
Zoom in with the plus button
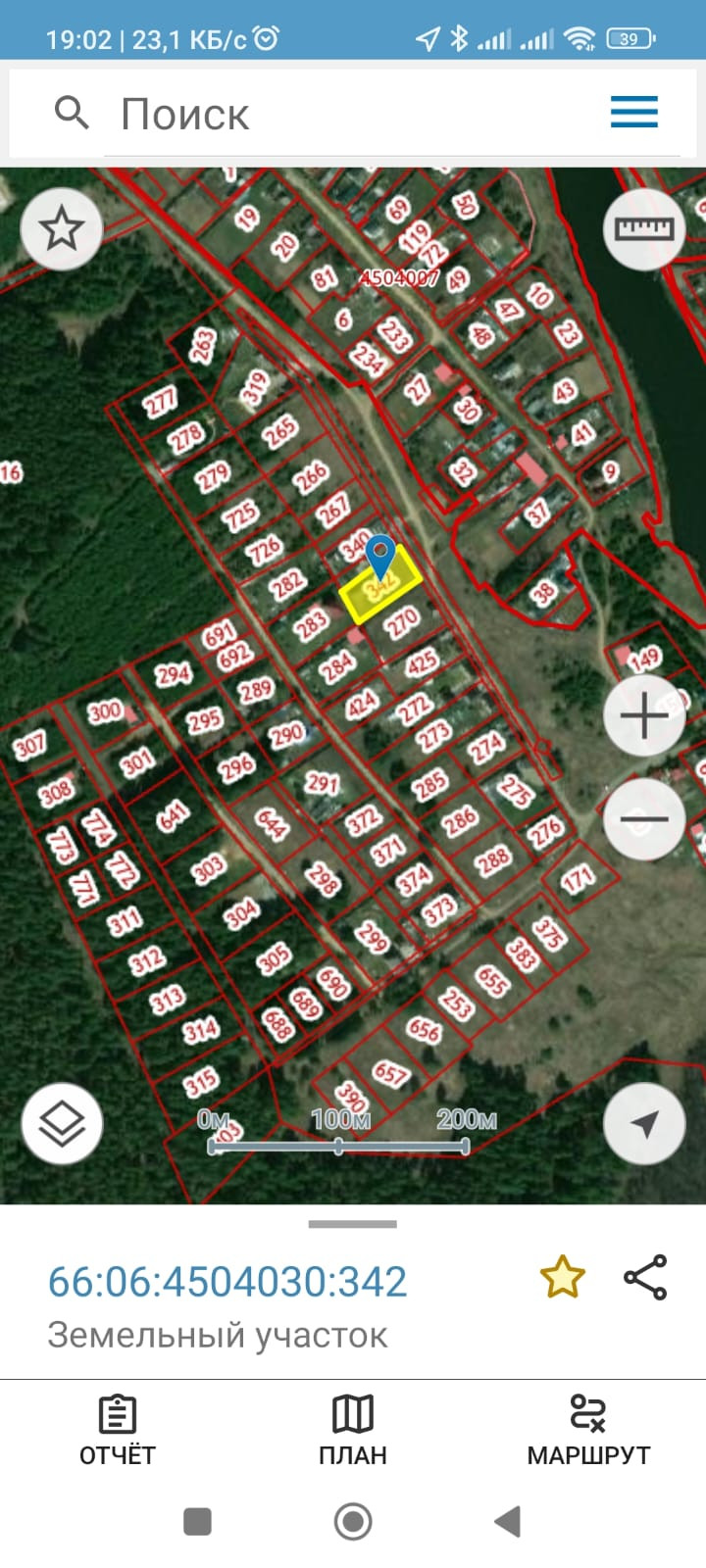point(644,716)
